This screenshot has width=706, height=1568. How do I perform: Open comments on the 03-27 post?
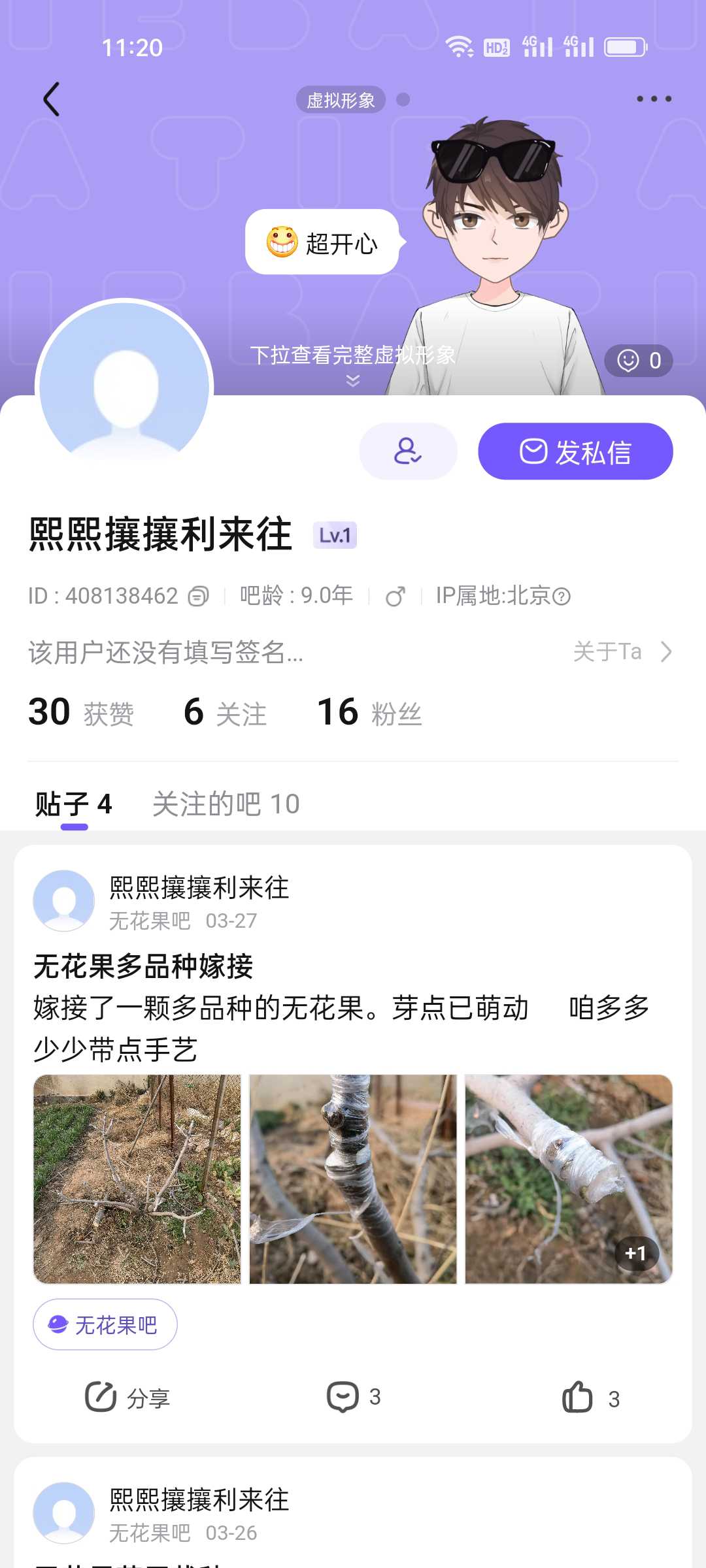(x=354, y=1397)
